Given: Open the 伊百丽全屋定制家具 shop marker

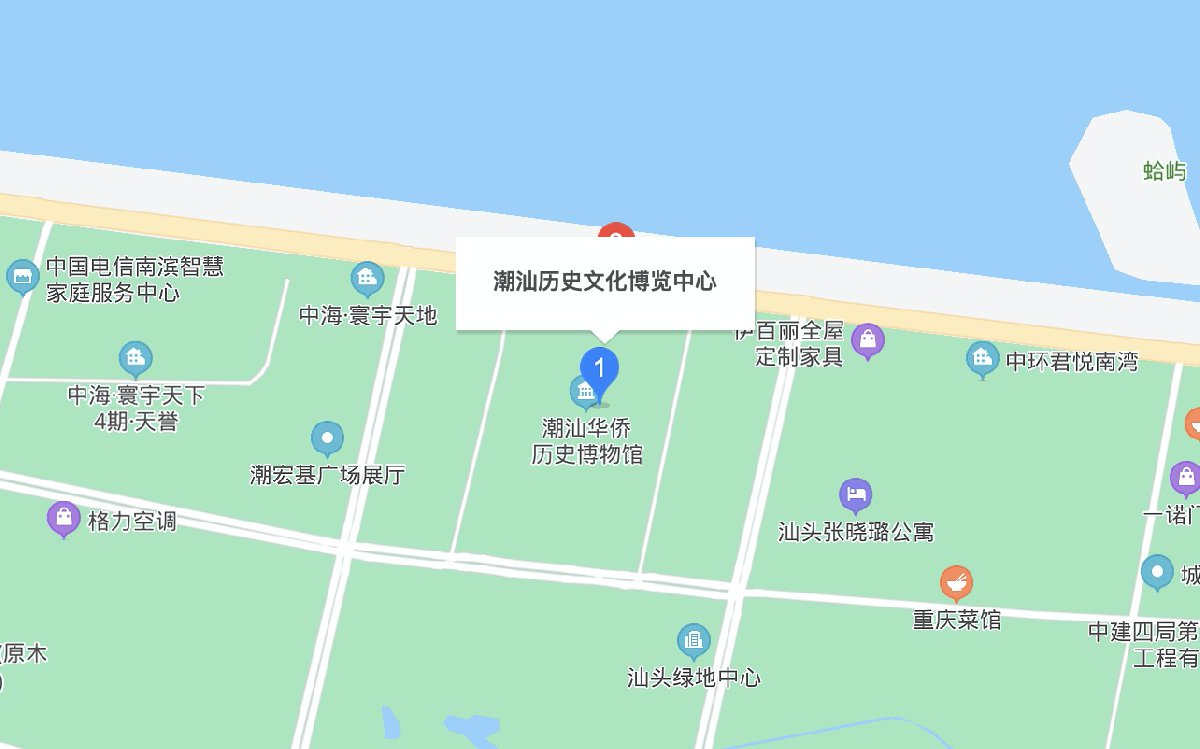Looking at the screenshot, I should tap(868, 341).
